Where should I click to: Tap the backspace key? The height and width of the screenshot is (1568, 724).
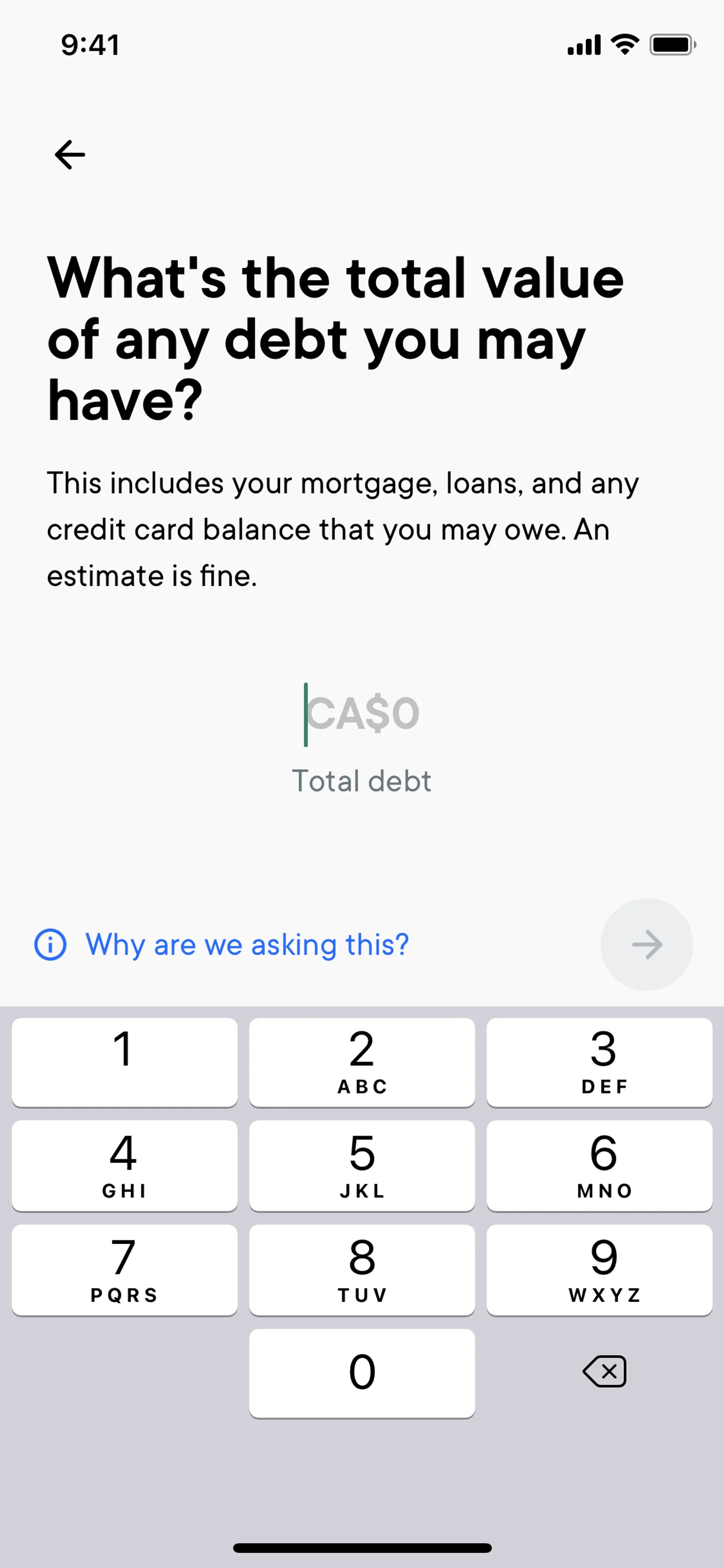[x=604, y=1372]
